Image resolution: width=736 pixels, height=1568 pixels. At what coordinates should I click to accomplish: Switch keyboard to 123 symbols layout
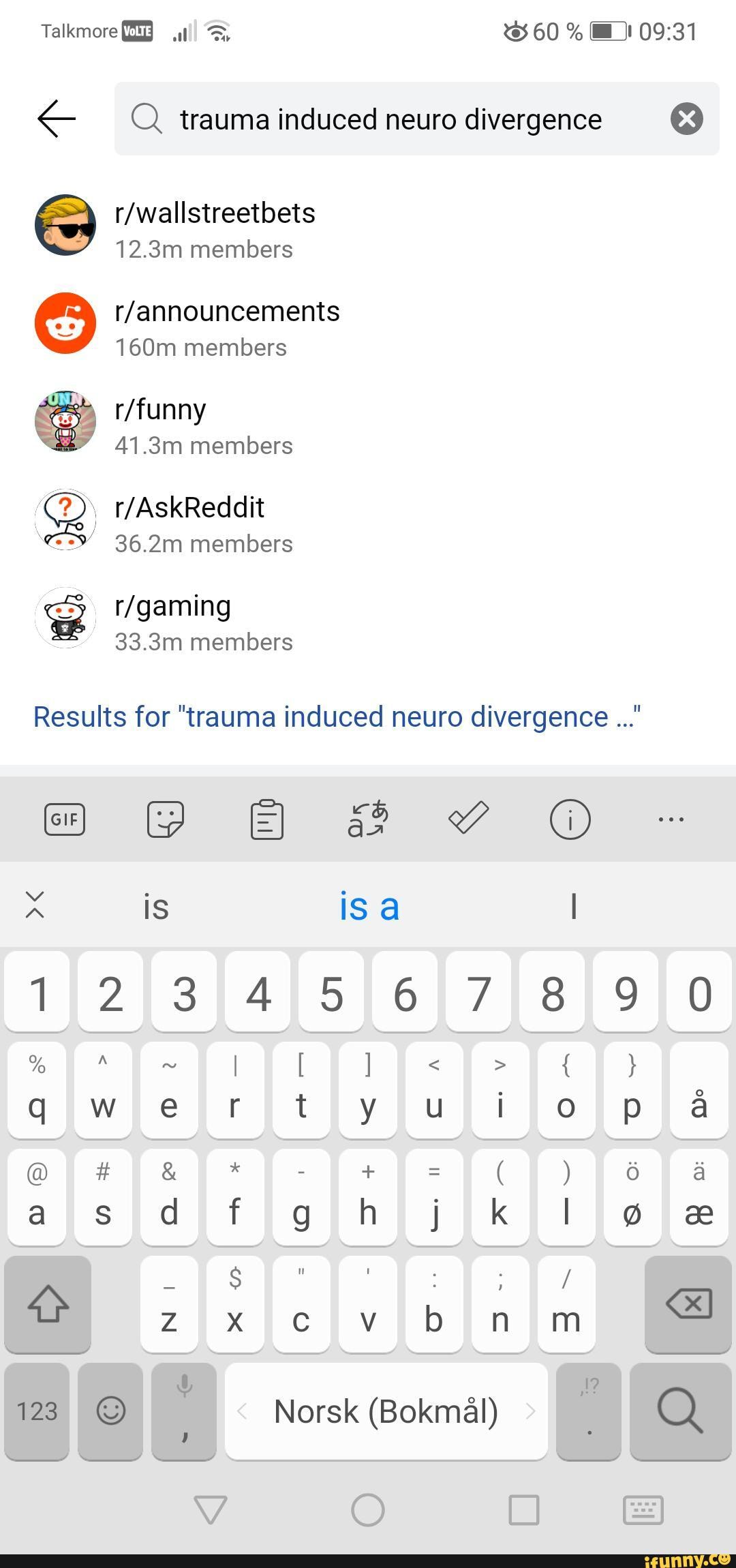click(x=37, y=1411)
